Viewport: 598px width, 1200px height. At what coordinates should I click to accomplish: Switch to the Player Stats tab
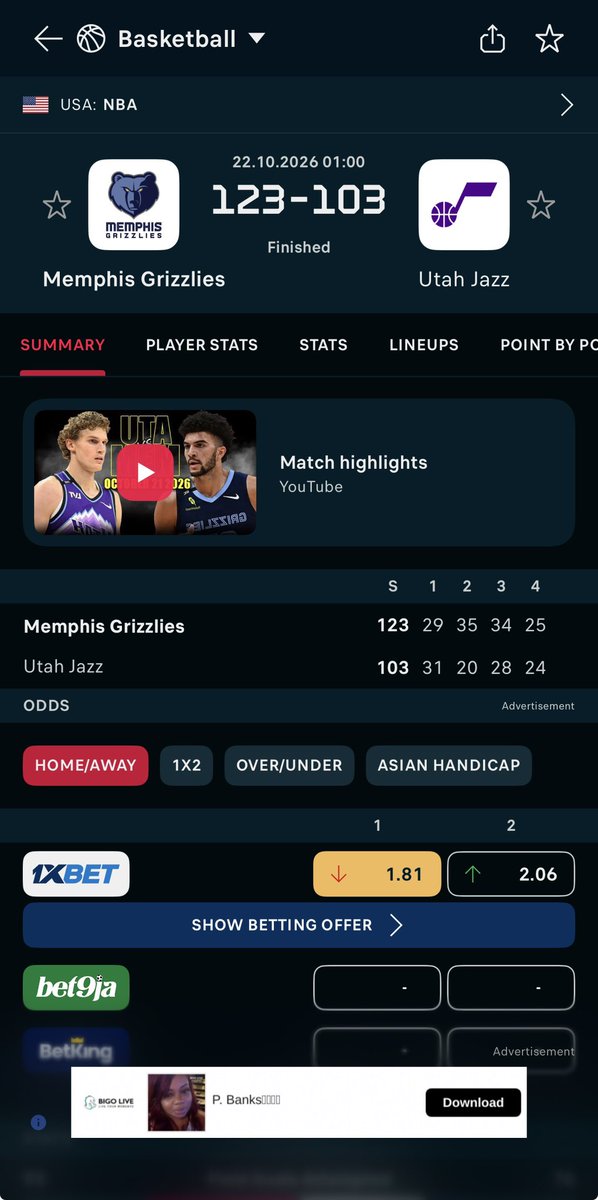click(202, 344)
